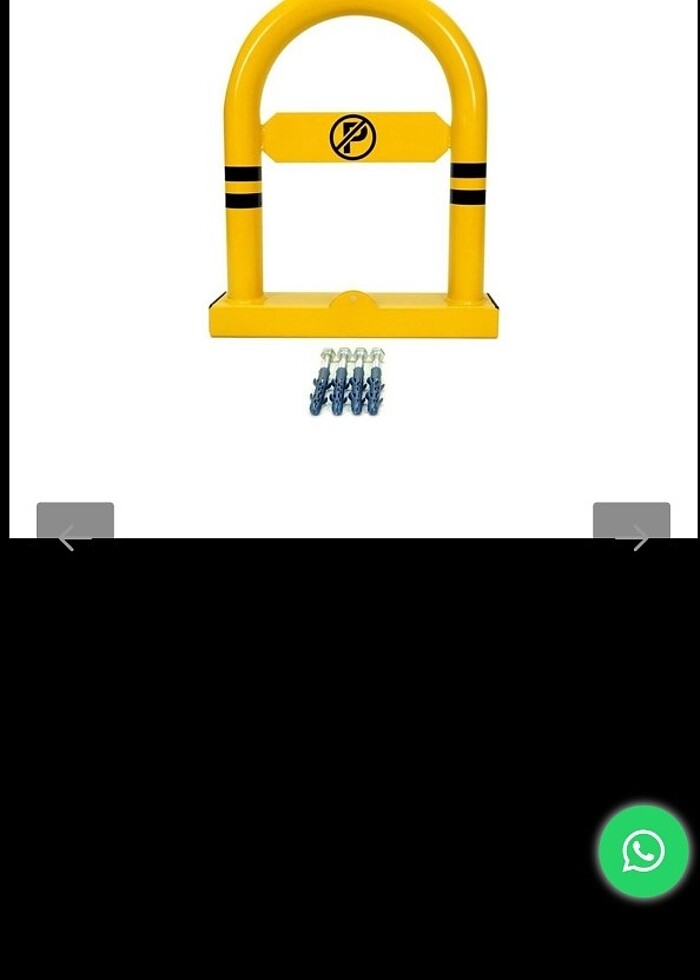Go to the previous product image

74,522
